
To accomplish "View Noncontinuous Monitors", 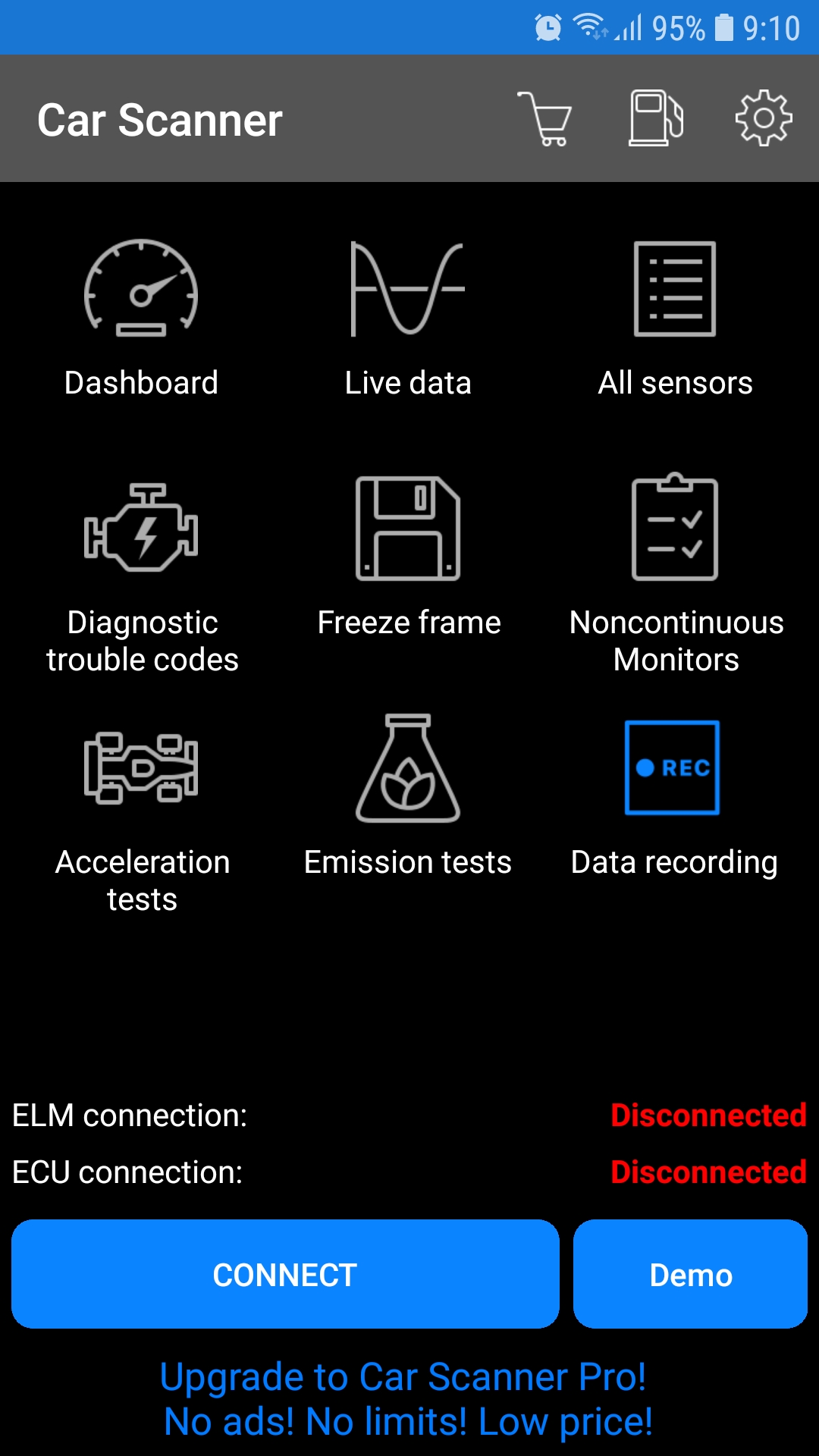I will coord(676,576).
